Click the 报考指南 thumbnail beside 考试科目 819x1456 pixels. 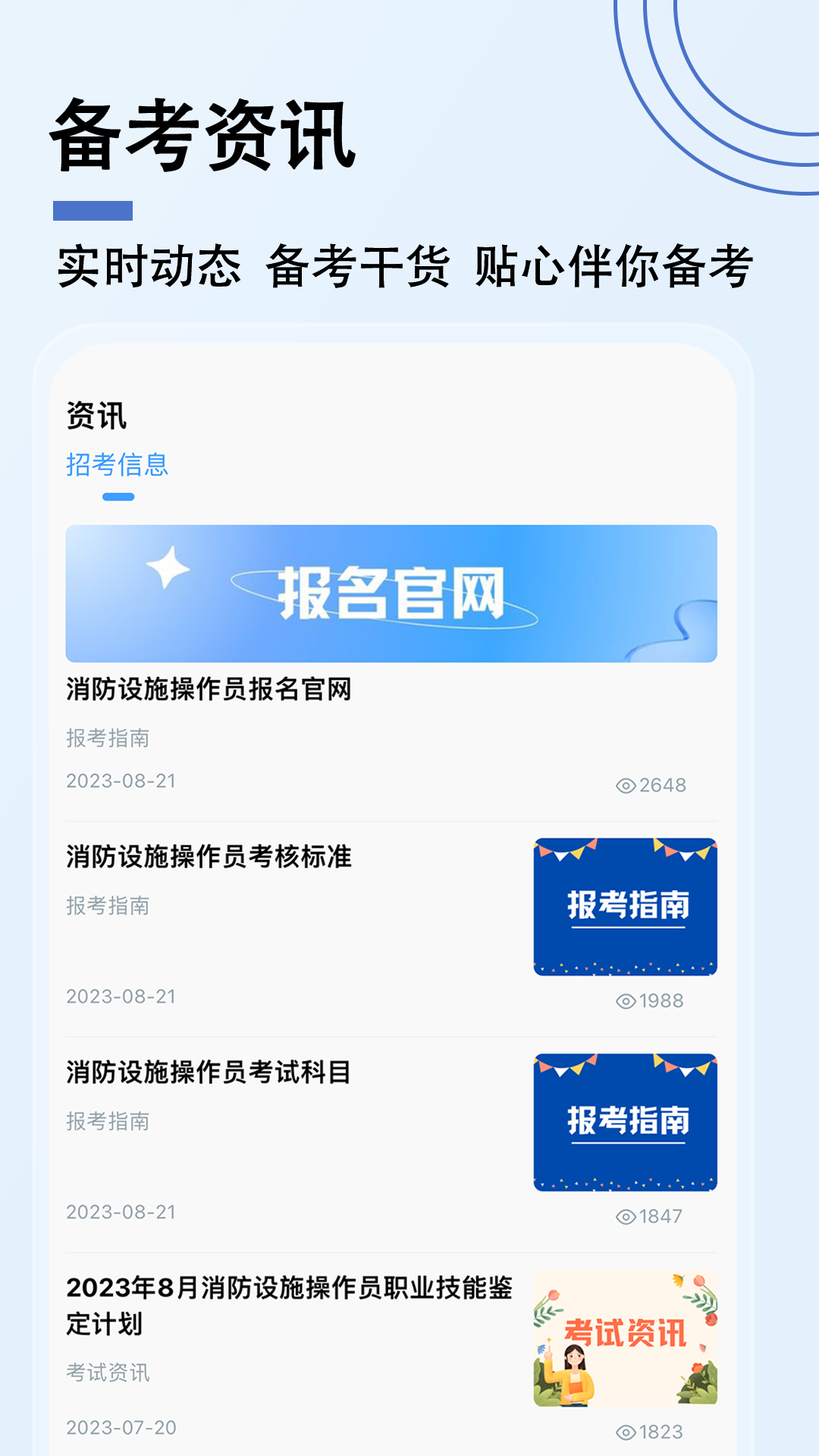point(625,1121)
